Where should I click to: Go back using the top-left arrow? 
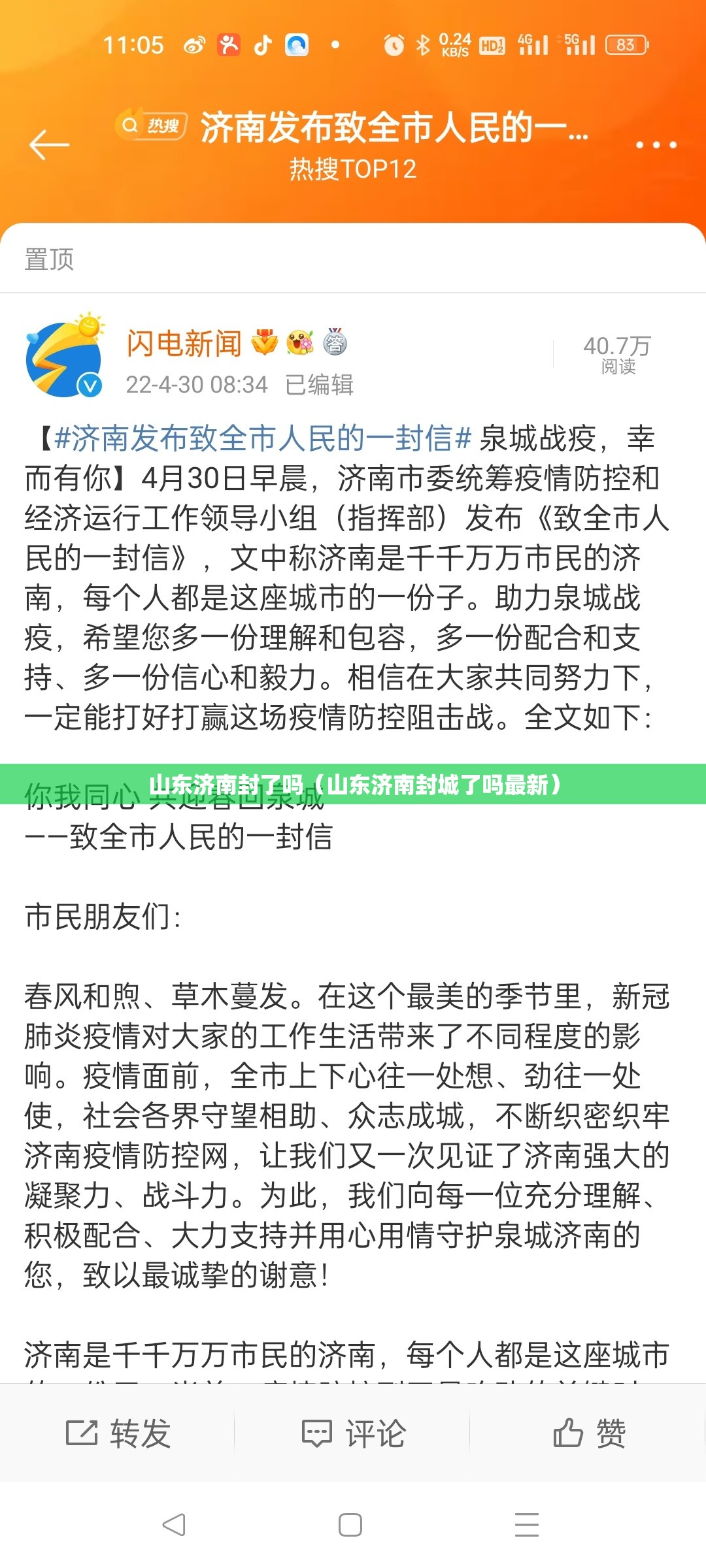tap(49, 144)
